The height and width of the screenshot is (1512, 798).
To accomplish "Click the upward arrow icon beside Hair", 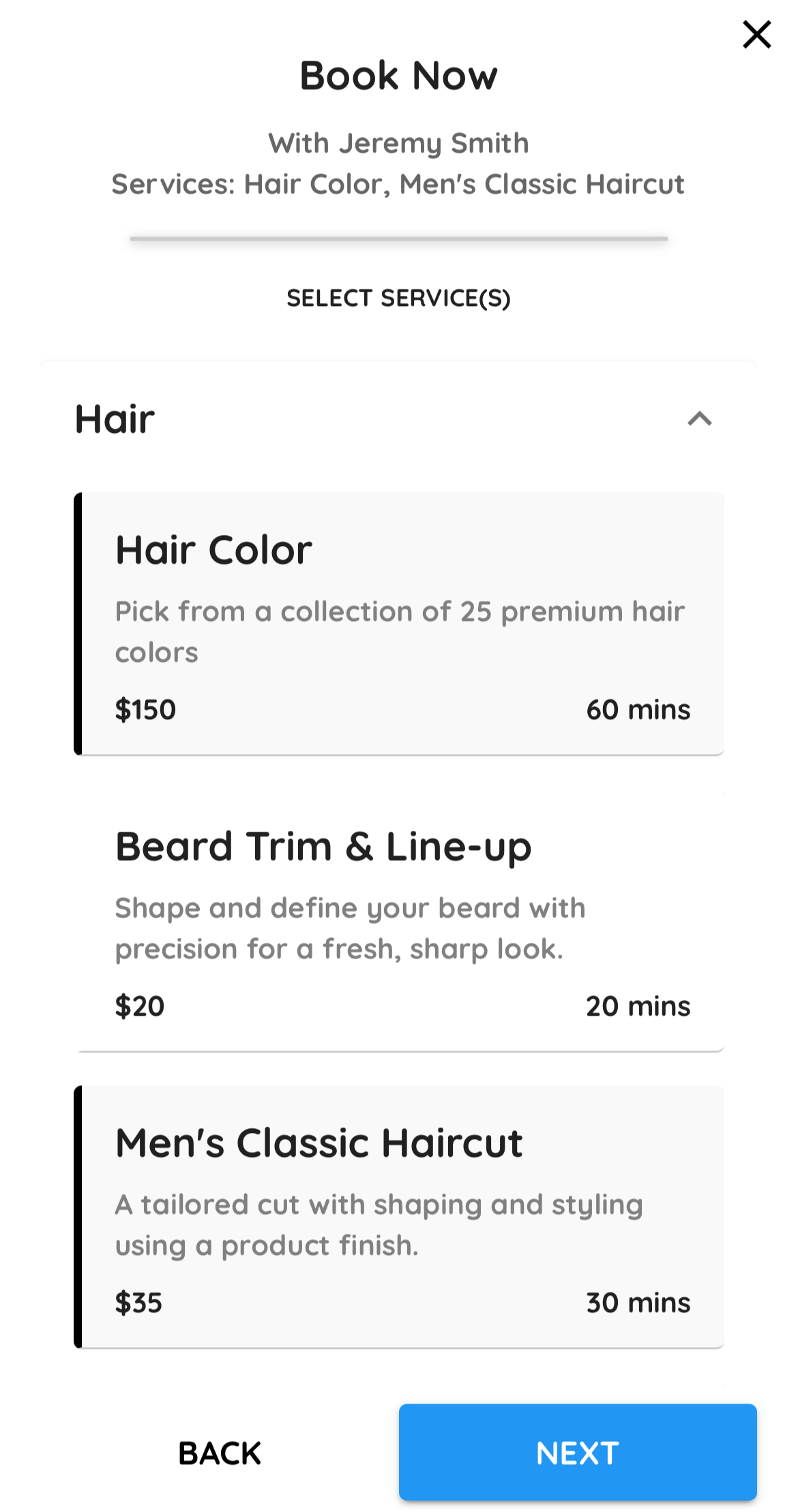I will pos(699,419).
